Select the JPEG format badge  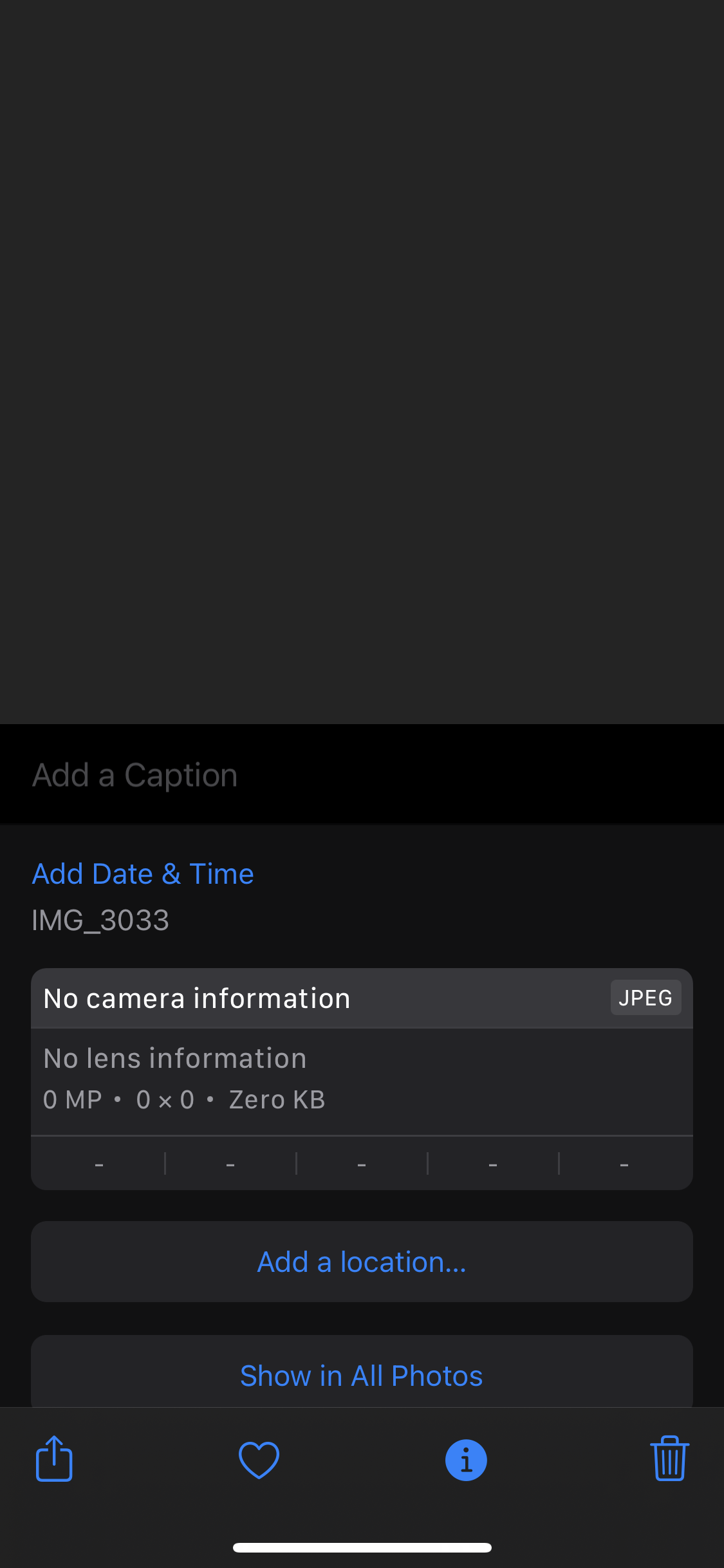645,997
